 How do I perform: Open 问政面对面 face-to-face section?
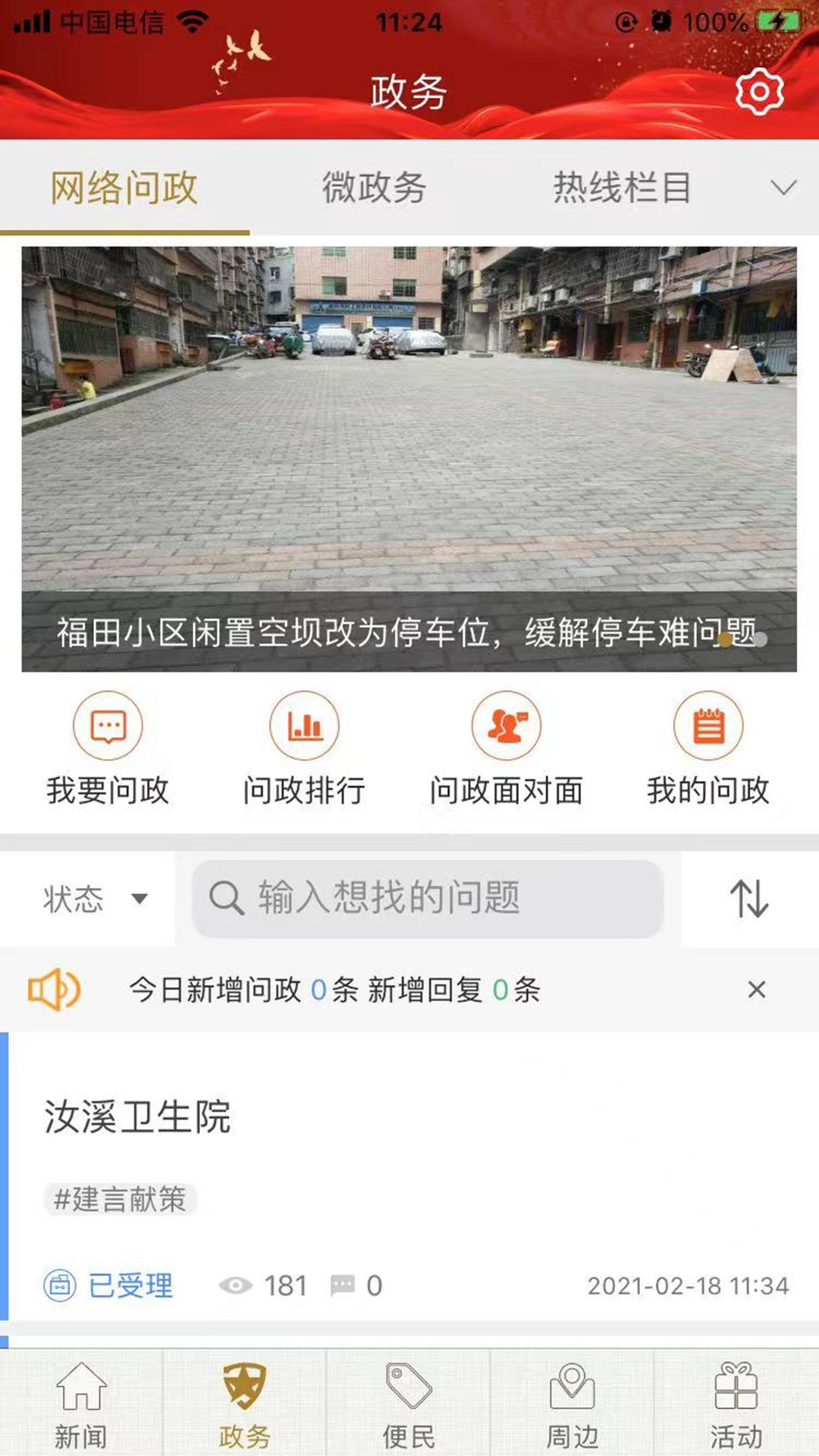click(507, 751)
